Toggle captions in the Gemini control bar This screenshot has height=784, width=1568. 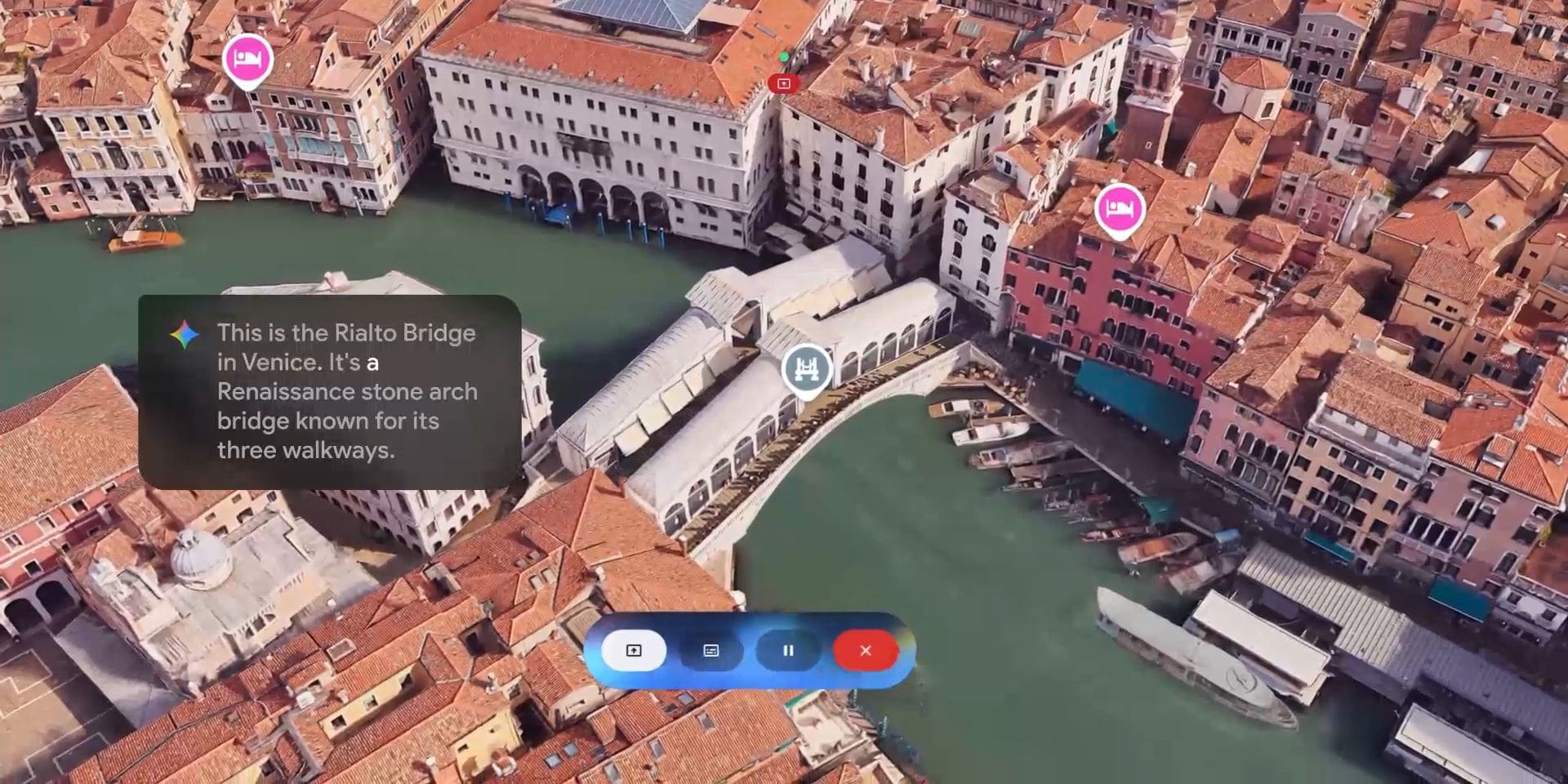point(710,651)
